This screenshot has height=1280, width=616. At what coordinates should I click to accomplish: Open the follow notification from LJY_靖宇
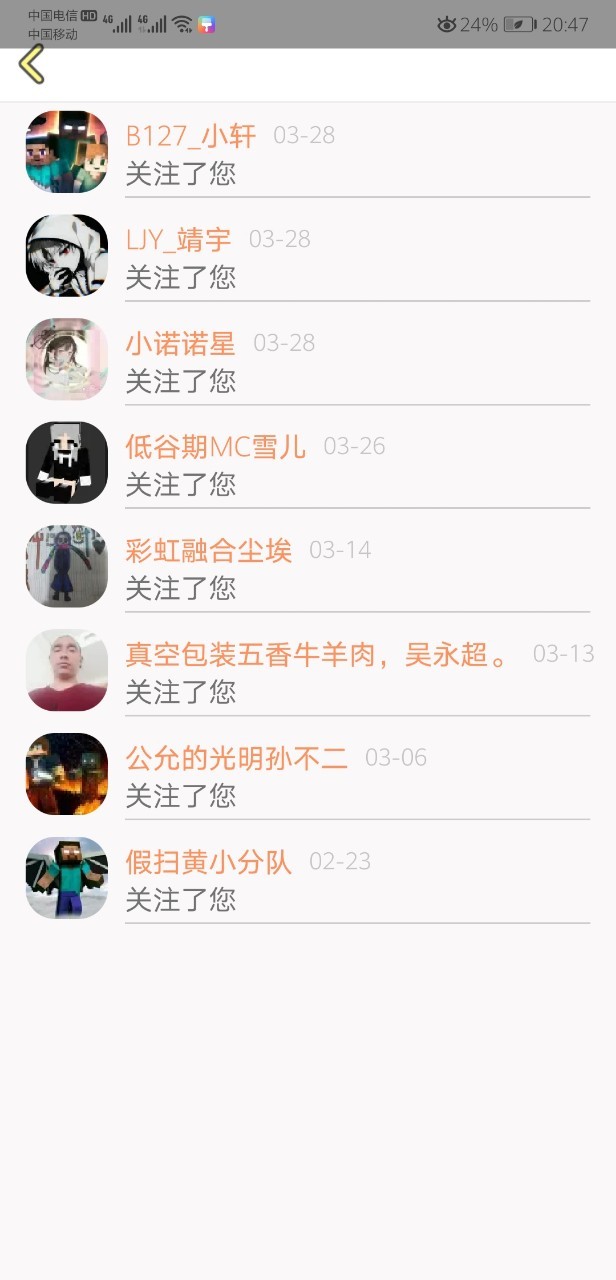click(x=308, y=255)
